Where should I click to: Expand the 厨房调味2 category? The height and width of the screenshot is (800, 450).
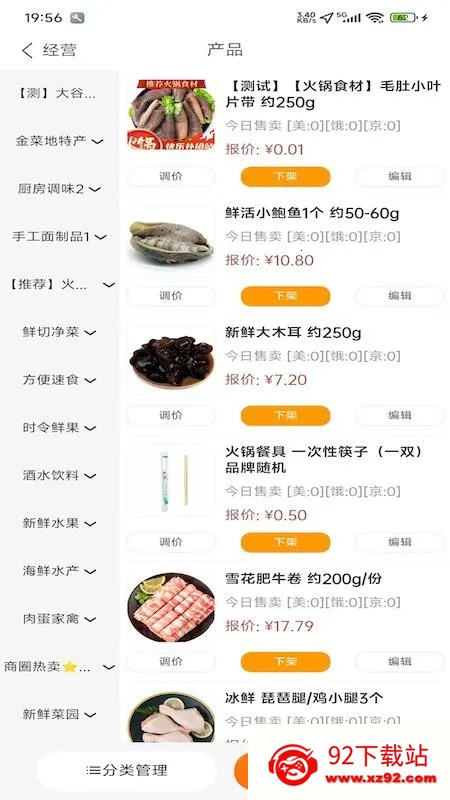click(59, 189)
